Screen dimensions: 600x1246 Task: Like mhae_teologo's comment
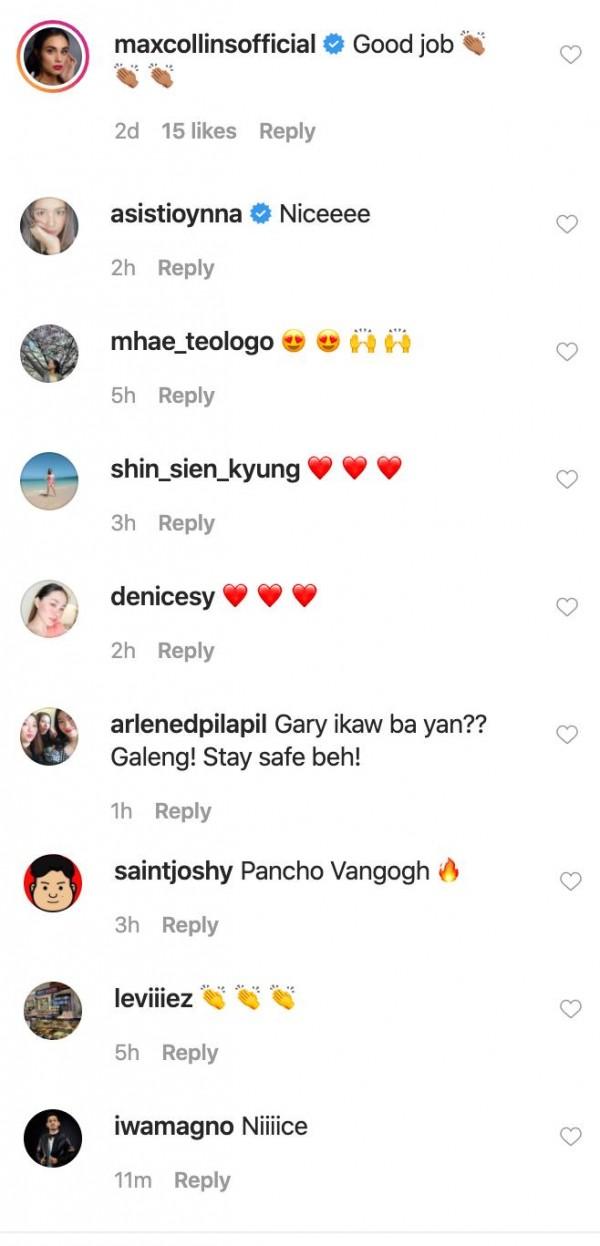point(567,352)
